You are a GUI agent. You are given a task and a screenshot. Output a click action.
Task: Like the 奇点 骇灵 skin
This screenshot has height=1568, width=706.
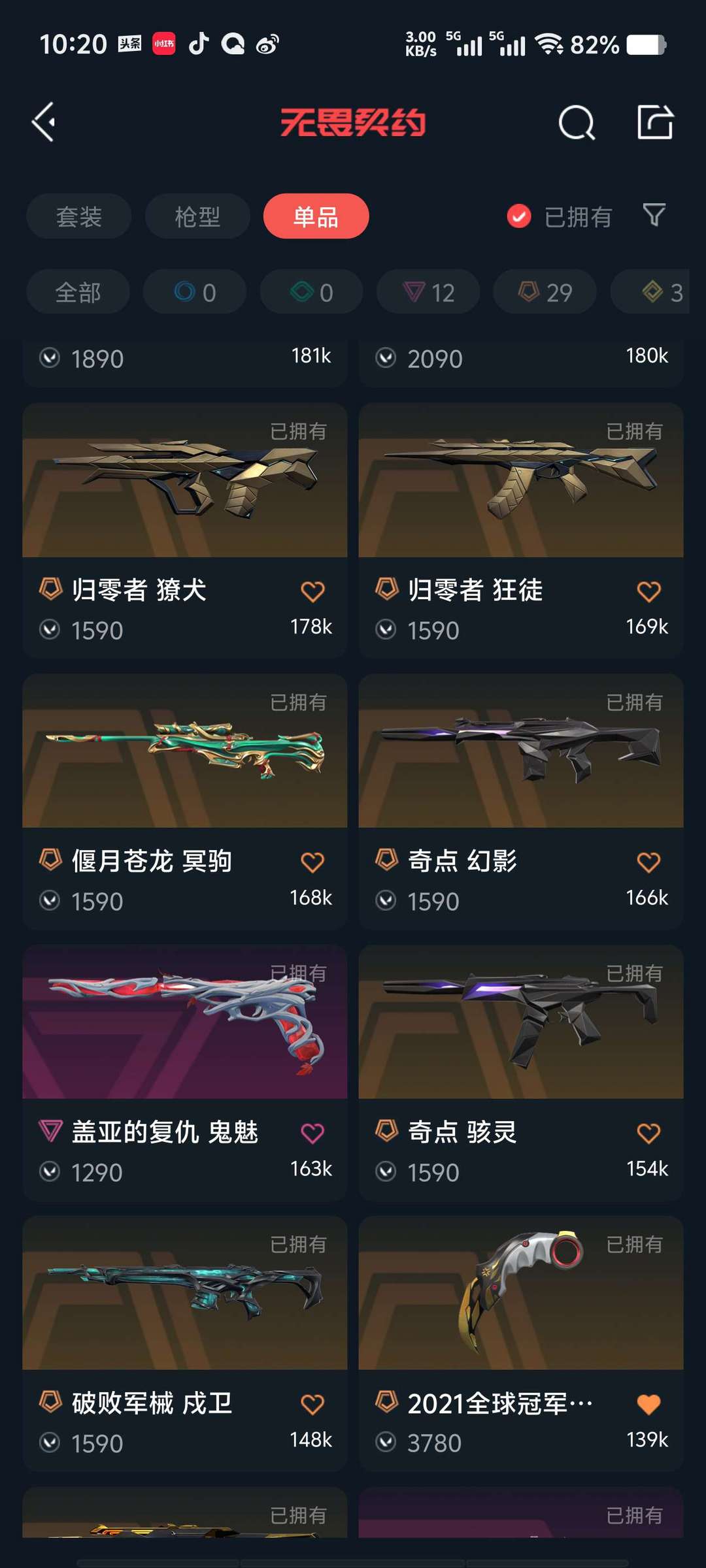[x=648, y=1134]
